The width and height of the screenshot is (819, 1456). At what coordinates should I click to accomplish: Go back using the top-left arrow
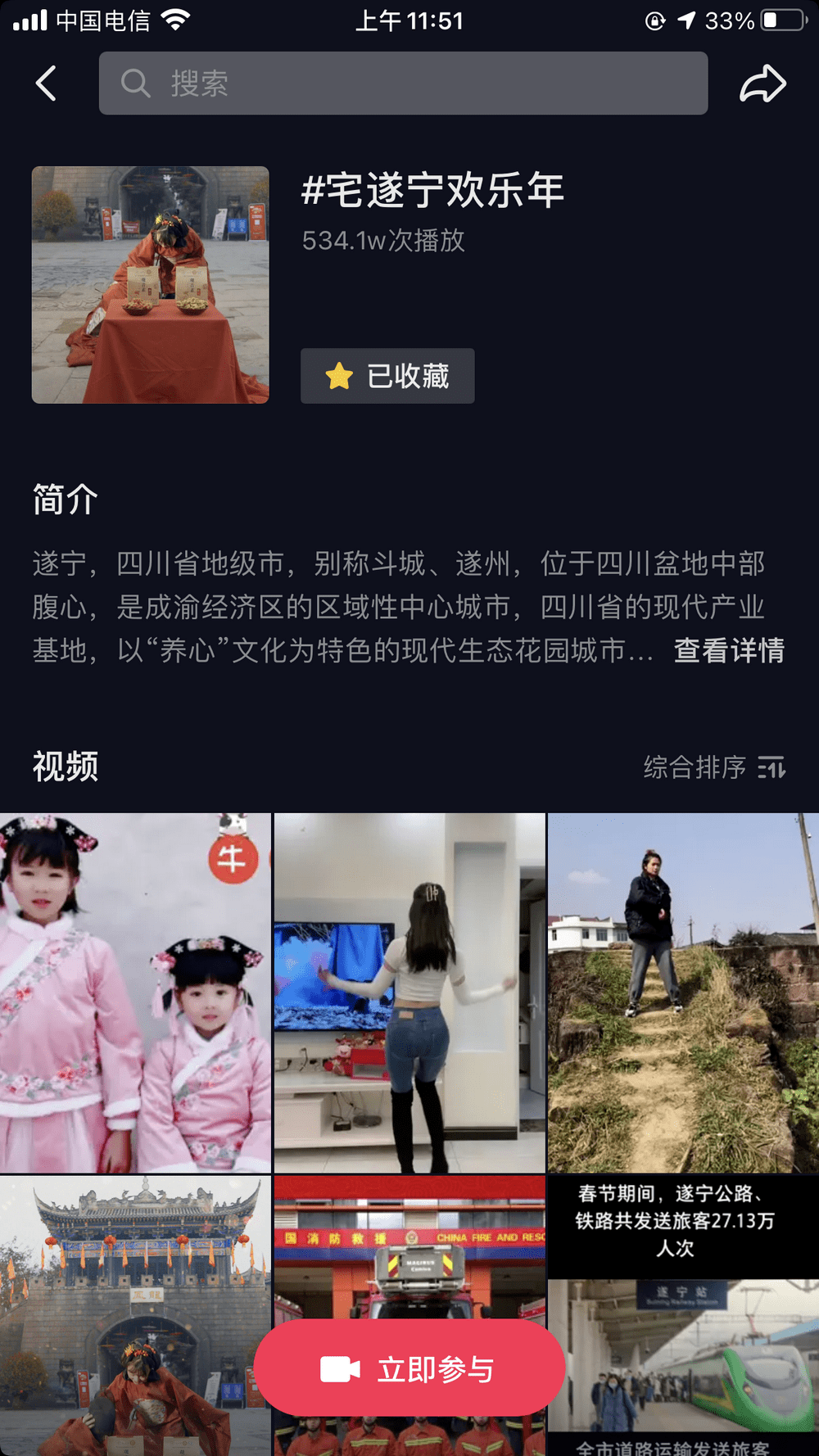47,84
